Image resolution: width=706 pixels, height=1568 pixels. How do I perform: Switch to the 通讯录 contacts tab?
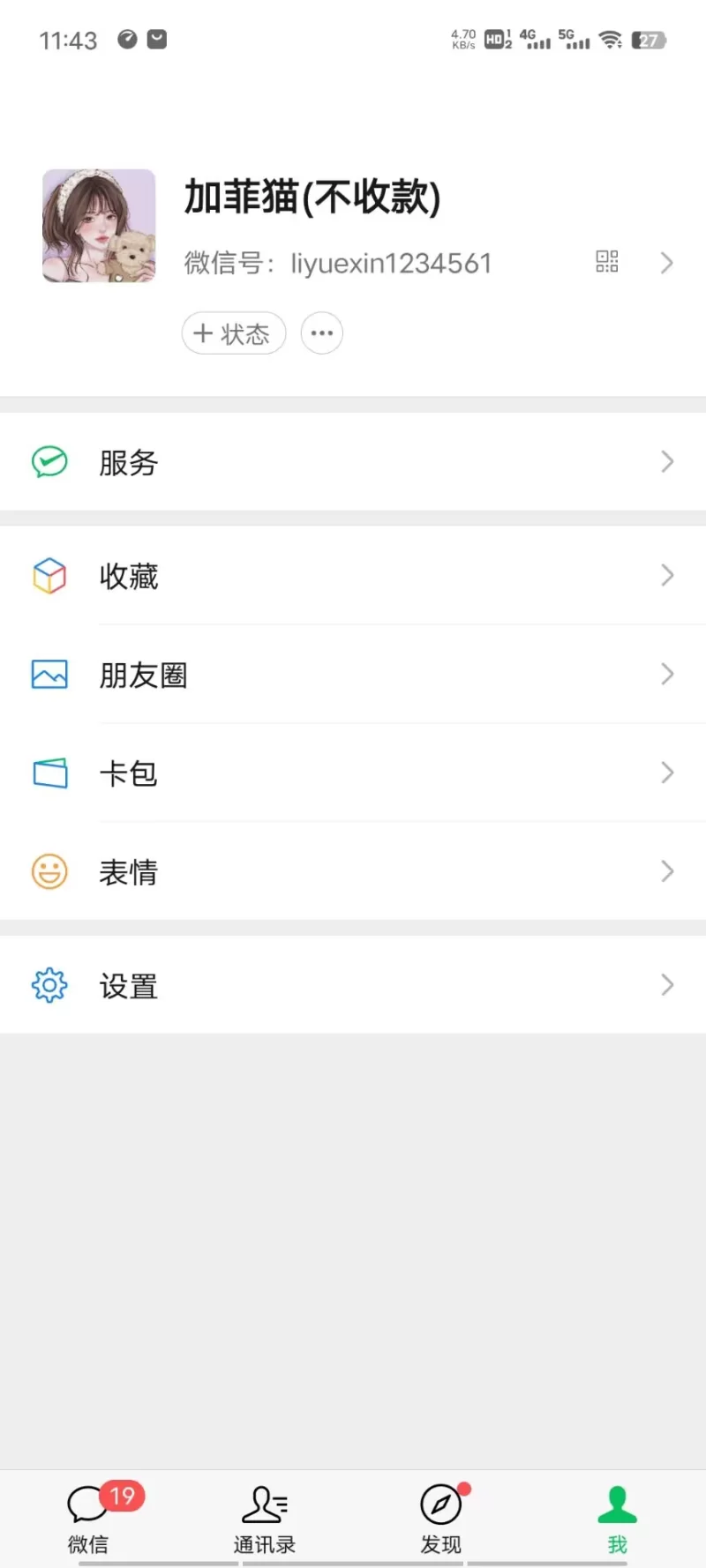265,1517
